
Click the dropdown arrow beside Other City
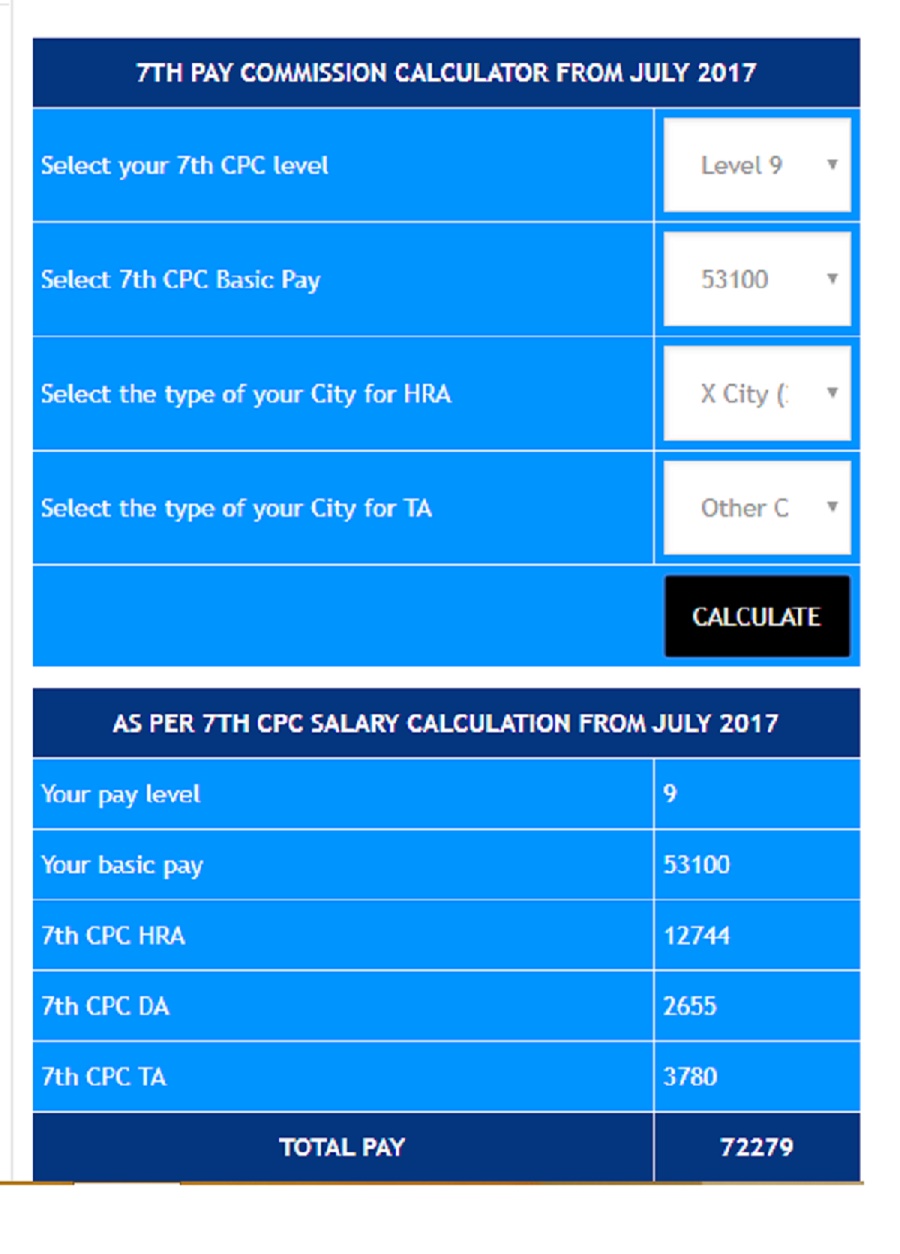tap(833, 508)
